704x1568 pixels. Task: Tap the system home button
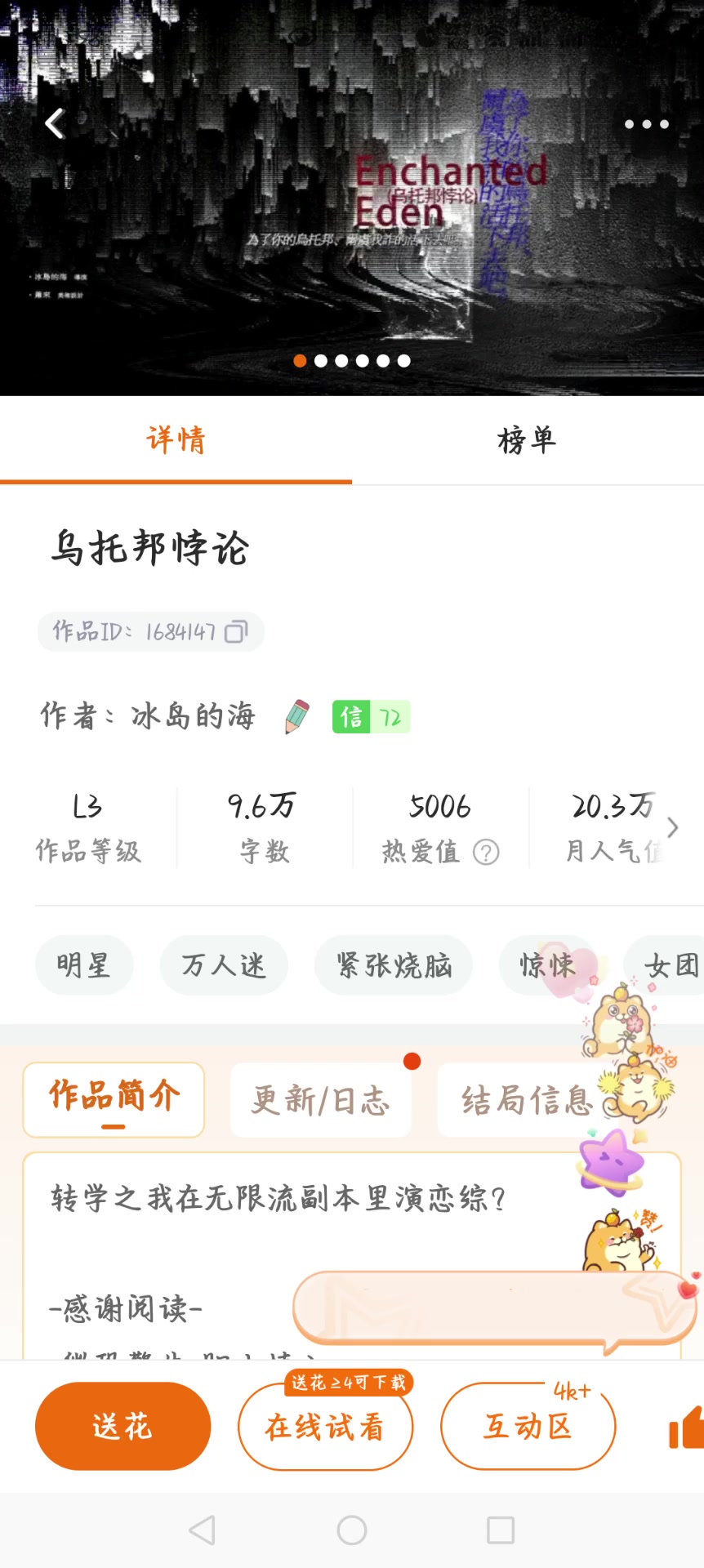click(x=352, y=1530)
